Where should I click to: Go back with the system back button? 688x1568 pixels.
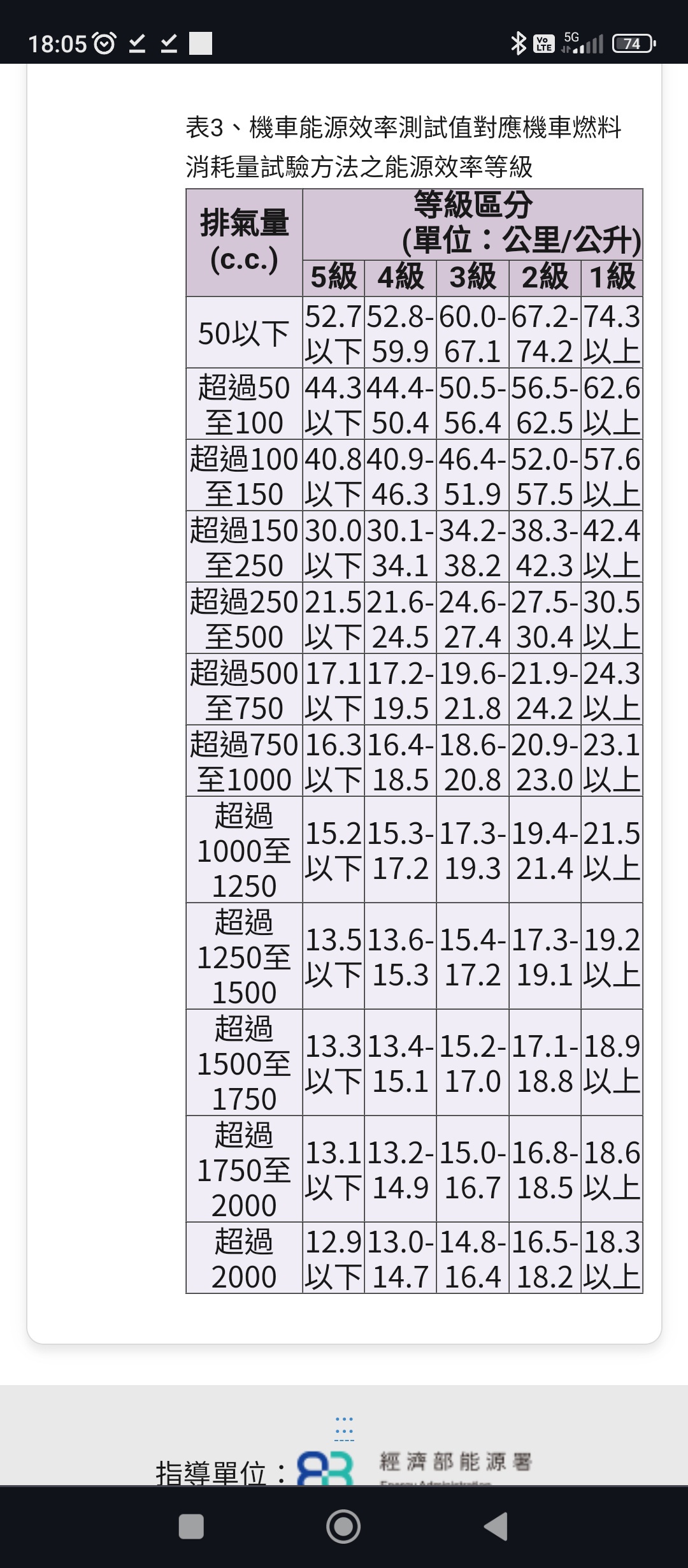tap(496, 1527)
